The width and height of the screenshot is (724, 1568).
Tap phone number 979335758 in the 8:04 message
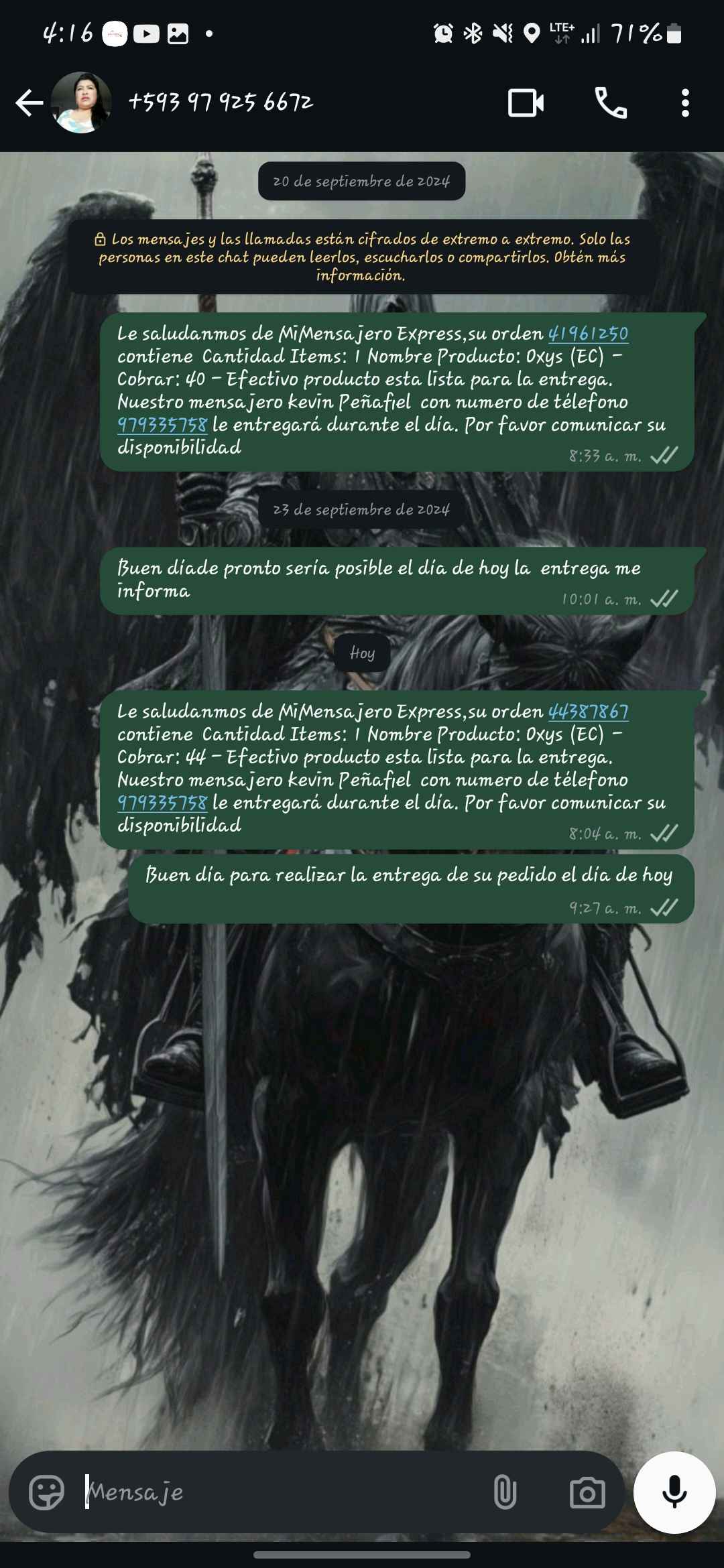tap(162, 803)
